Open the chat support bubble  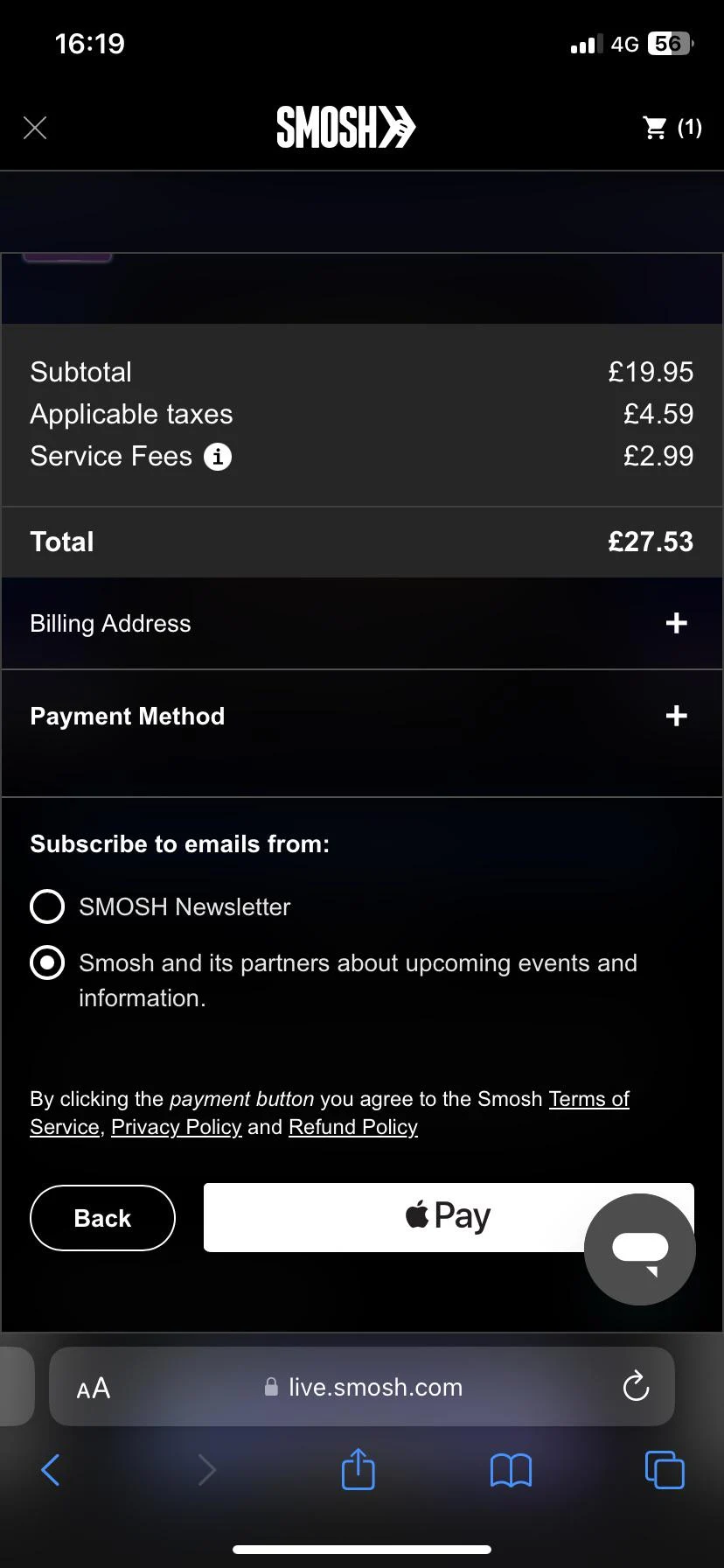point(639,1247)
